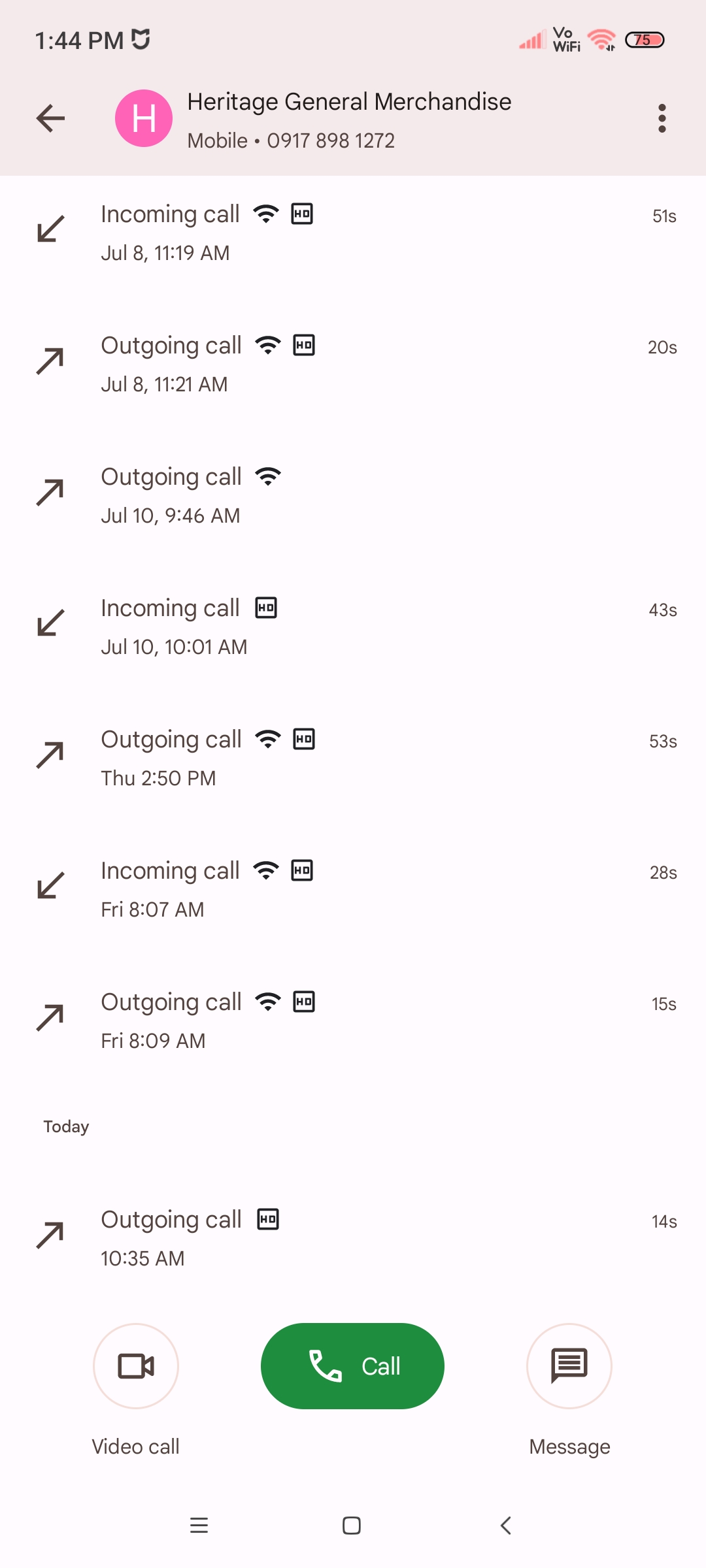The width and height of the screenshot is (706, 1568).
Task: Select today's 10:35 AM outgoing call
Action: coord(353,1239)
